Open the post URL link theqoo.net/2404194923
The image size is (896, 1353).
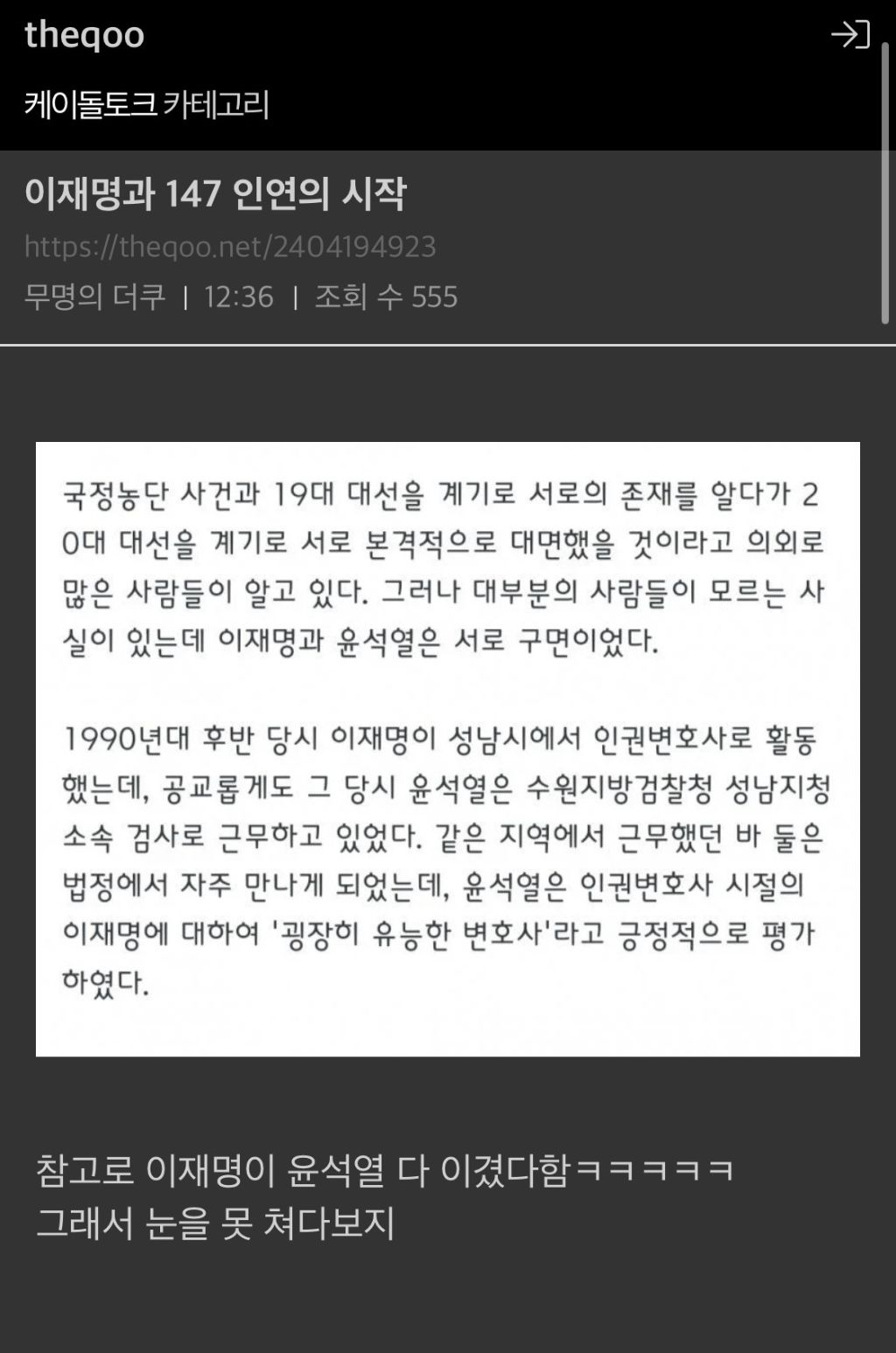click(230, 247)
